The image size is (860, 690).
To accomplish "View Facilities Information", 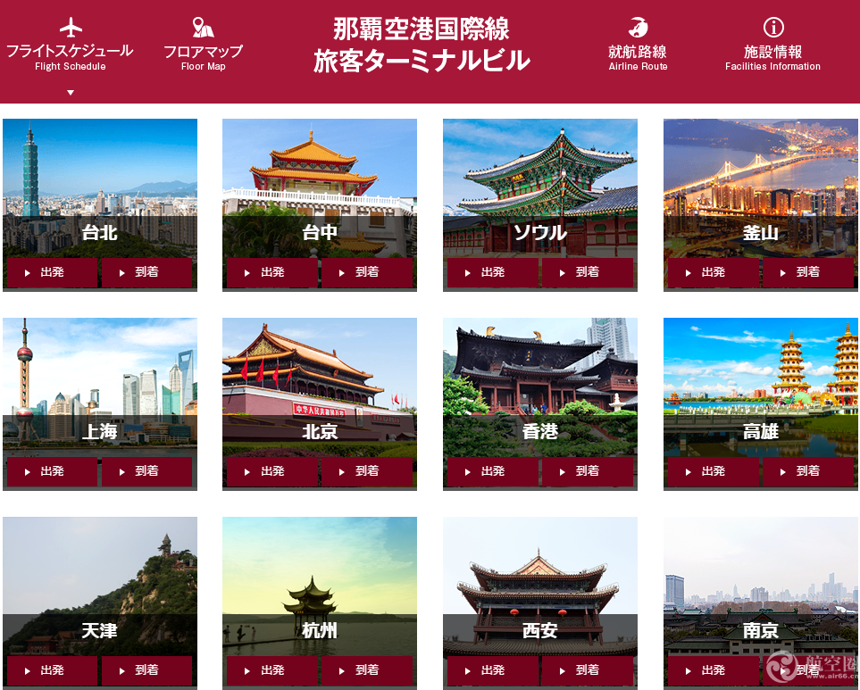I will click(x=772, y=46).
